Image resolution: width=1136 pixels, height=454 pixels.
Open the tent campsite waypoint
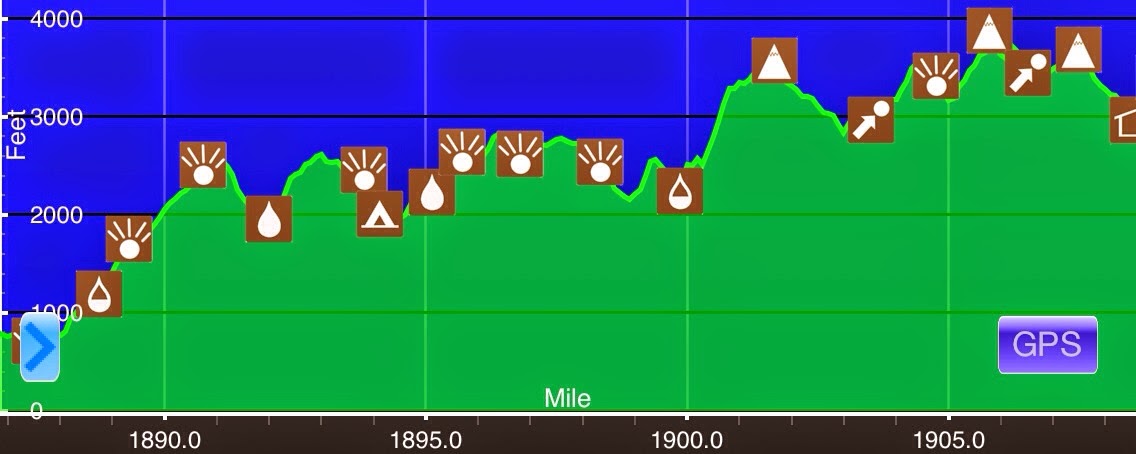[380, 214]
